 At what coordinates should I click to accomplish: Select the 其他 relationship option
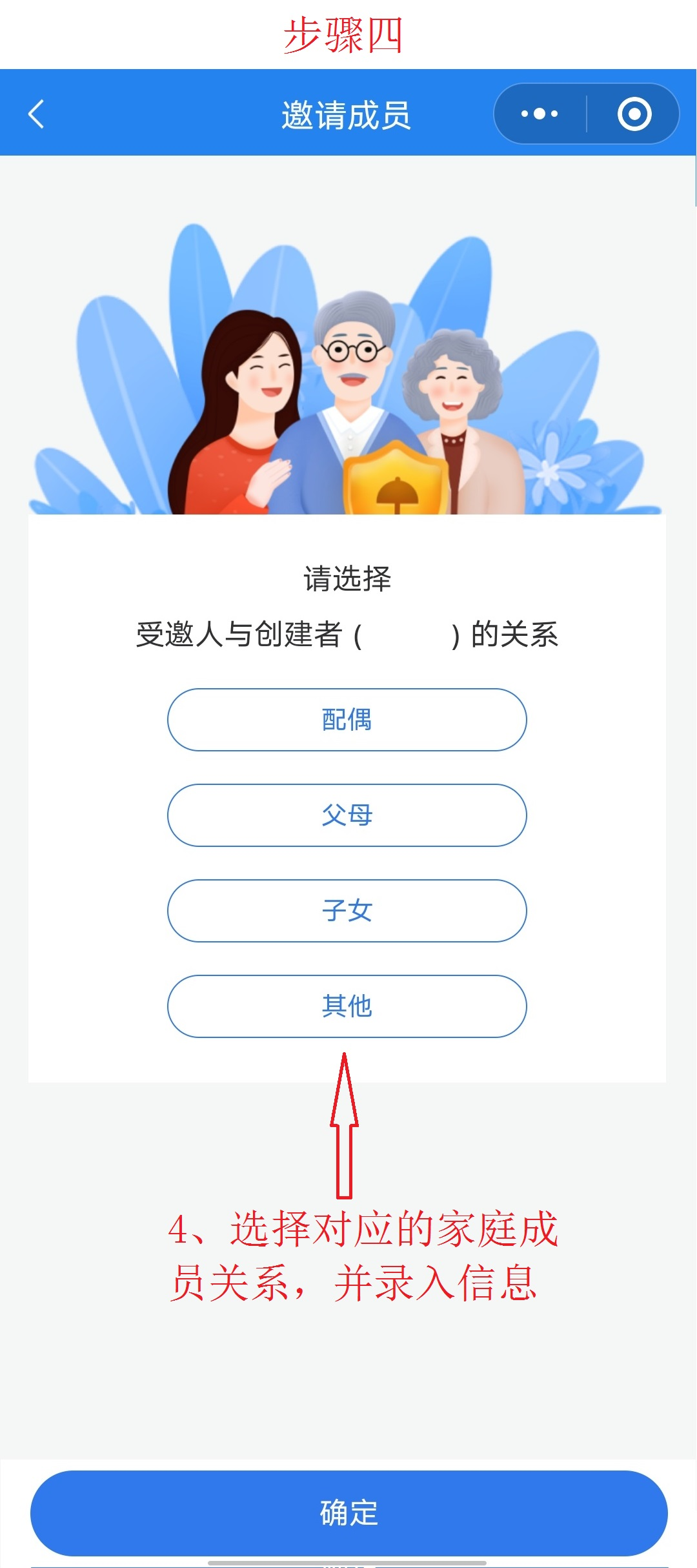tap(347, 1006)
